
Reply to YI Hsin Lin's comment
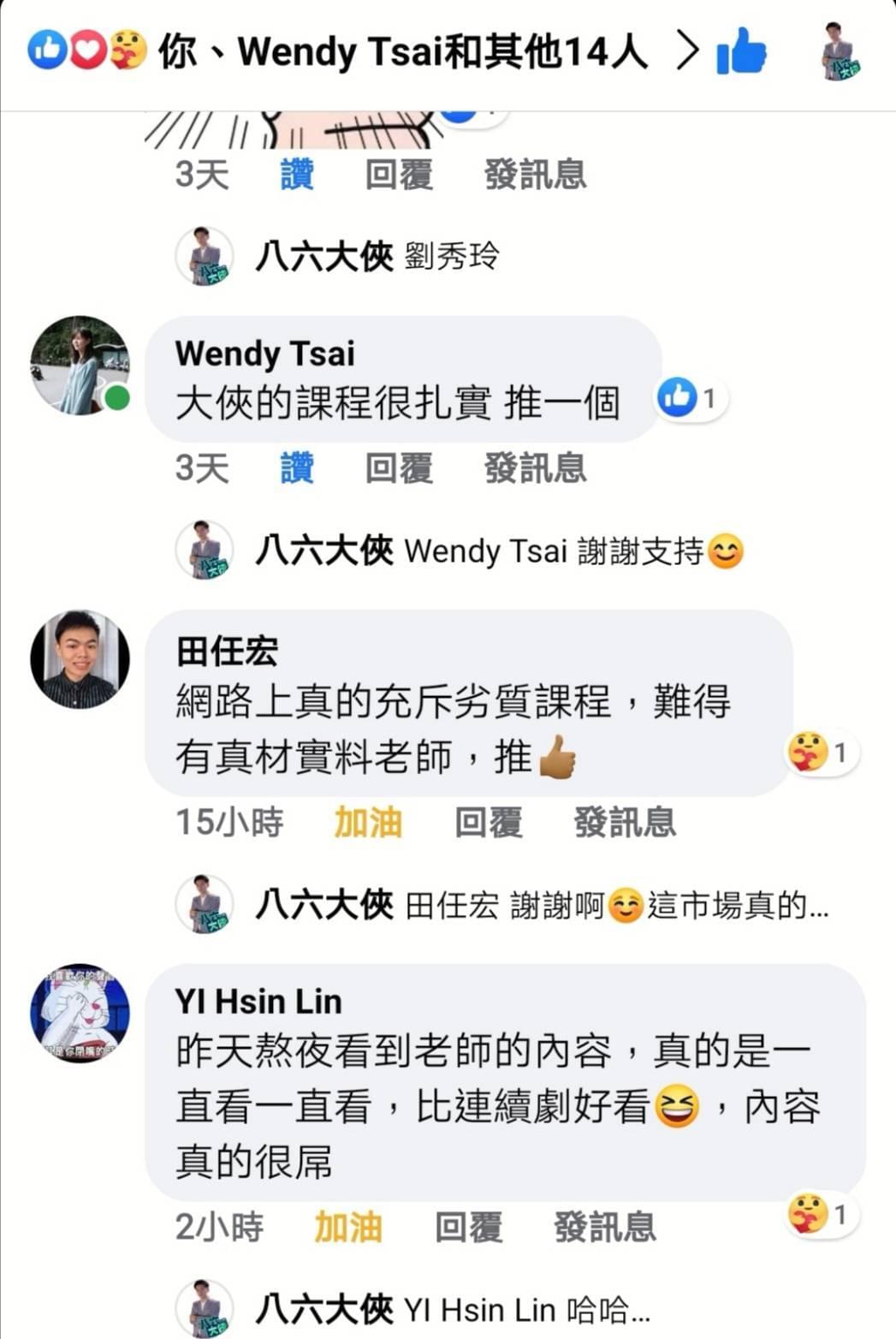[x=468, y=1227]
